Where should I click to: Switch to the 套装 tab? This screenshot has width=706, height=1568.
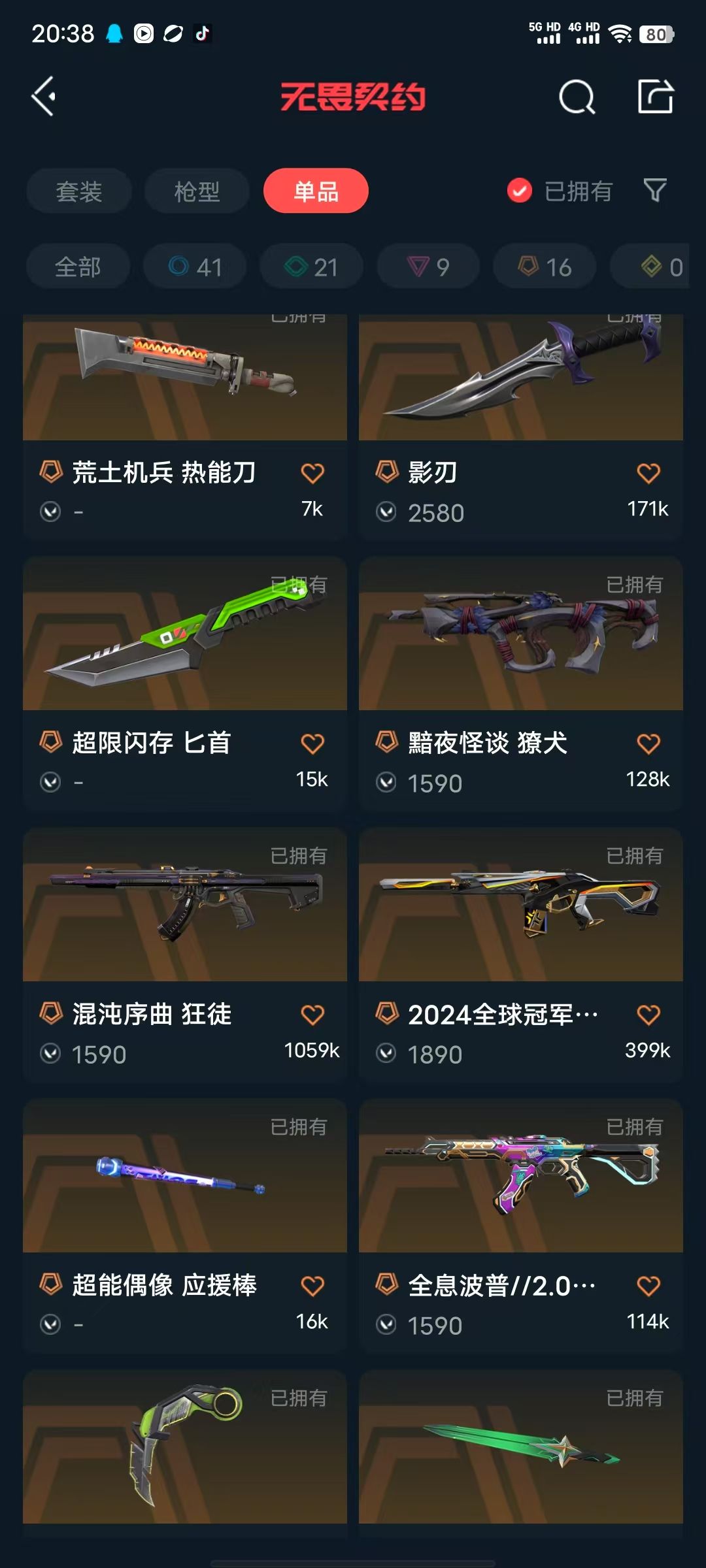[79, 191]
